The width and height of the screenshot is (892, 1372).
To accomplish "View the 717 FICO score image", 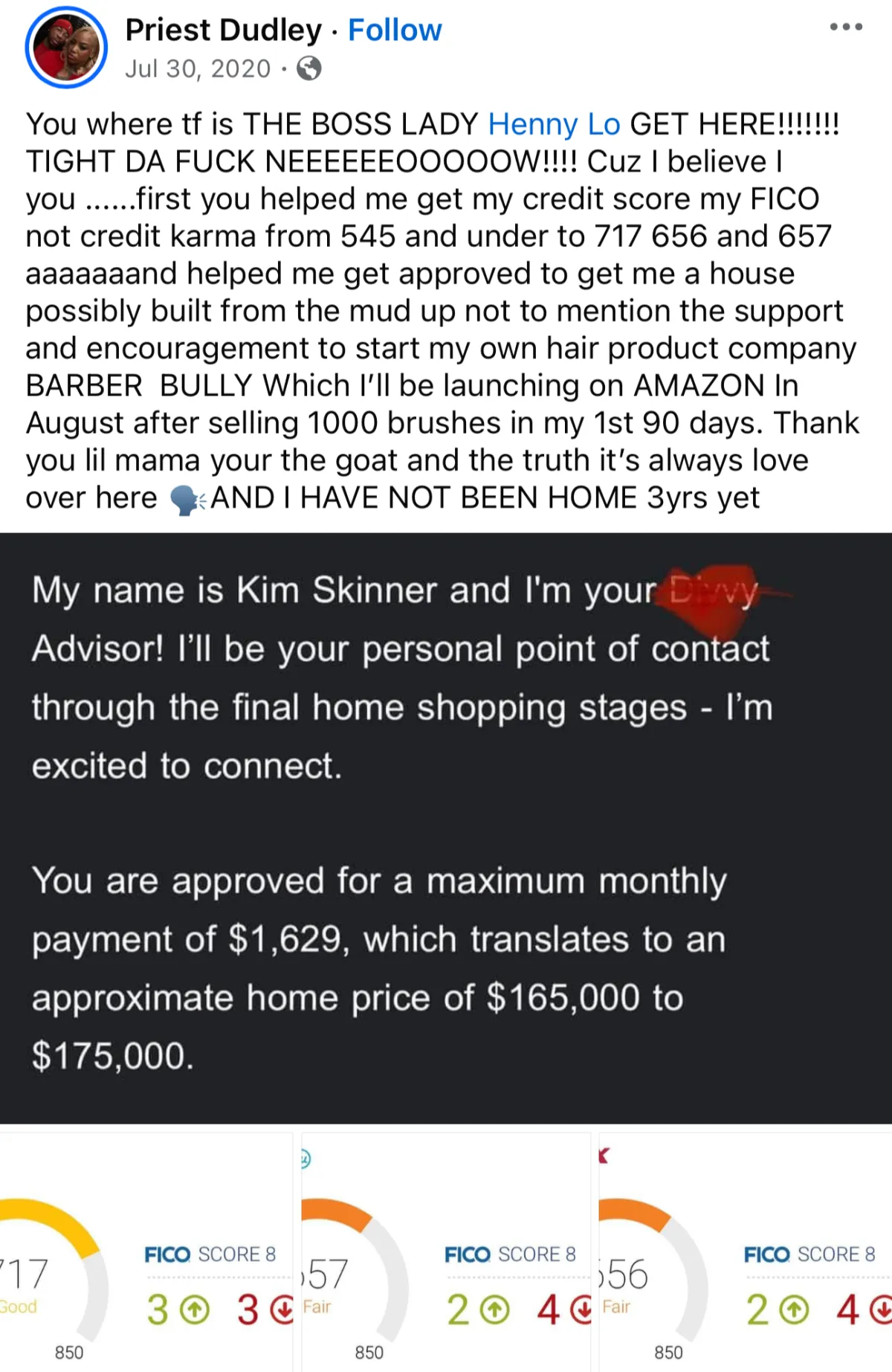I will click(146, 1251).
